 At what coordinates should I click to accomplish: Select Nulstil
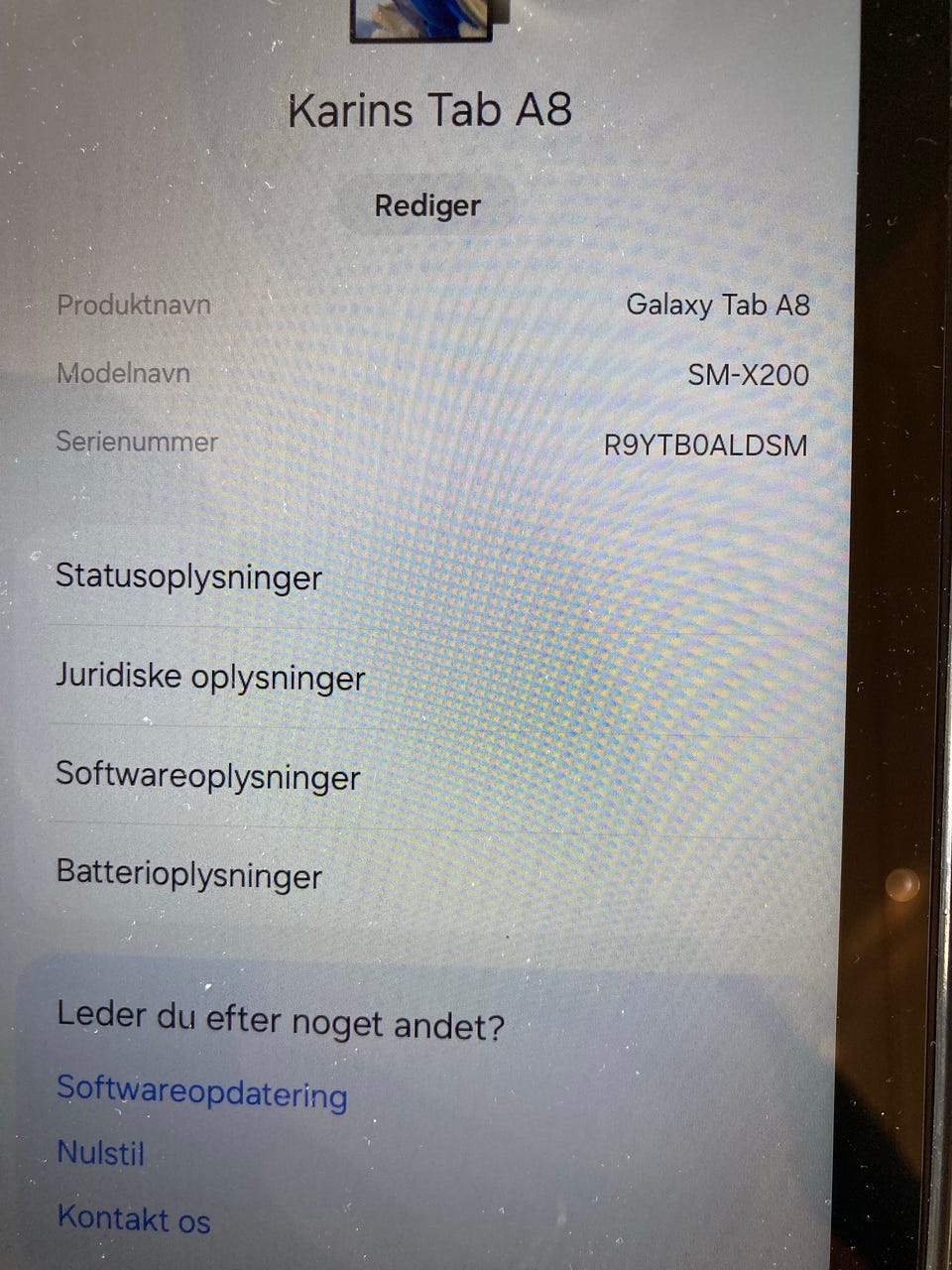pyautogui.click(x=101, y=1153)
